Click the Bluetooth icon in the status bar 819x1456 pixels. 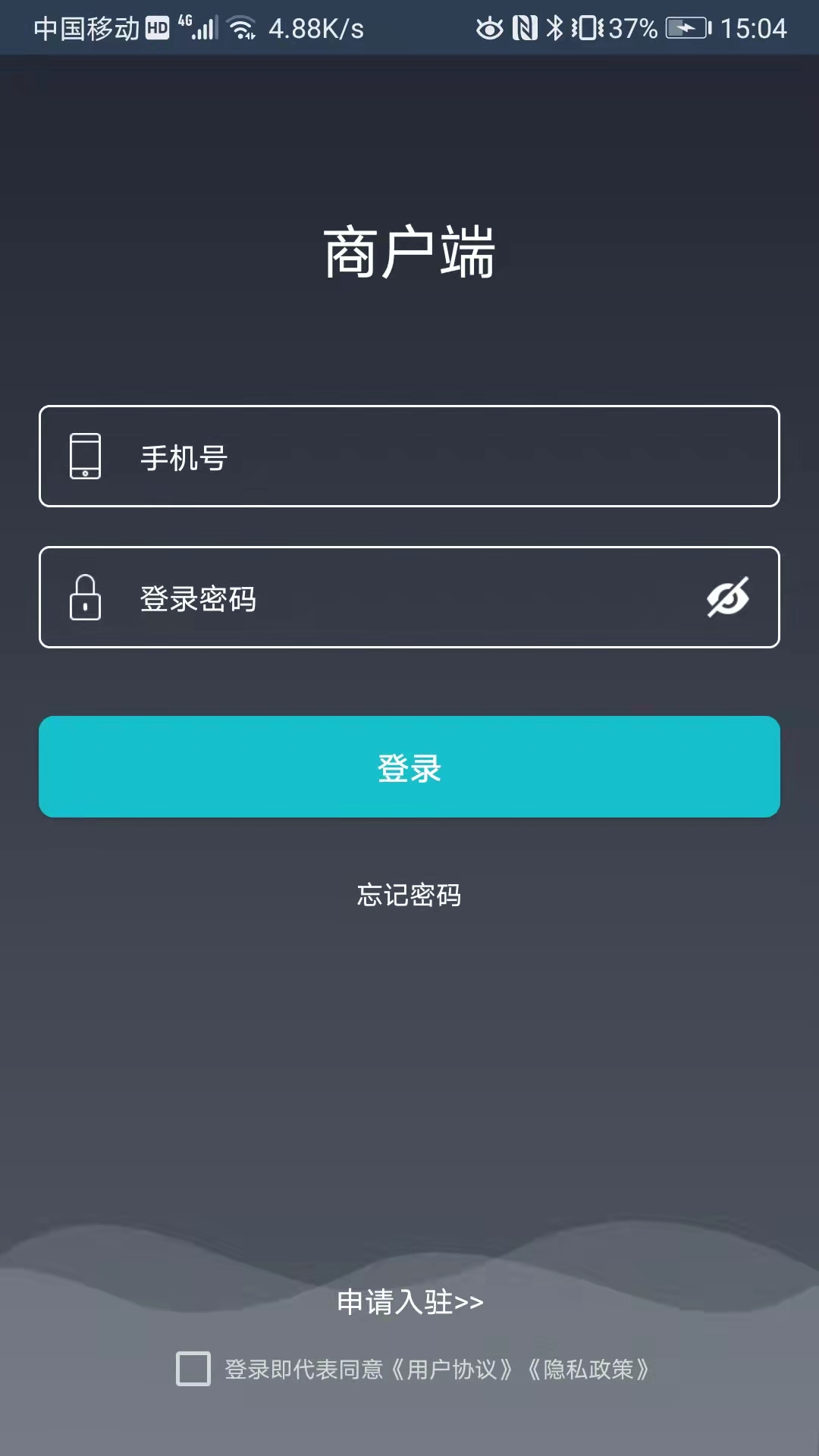pos(554,27)
